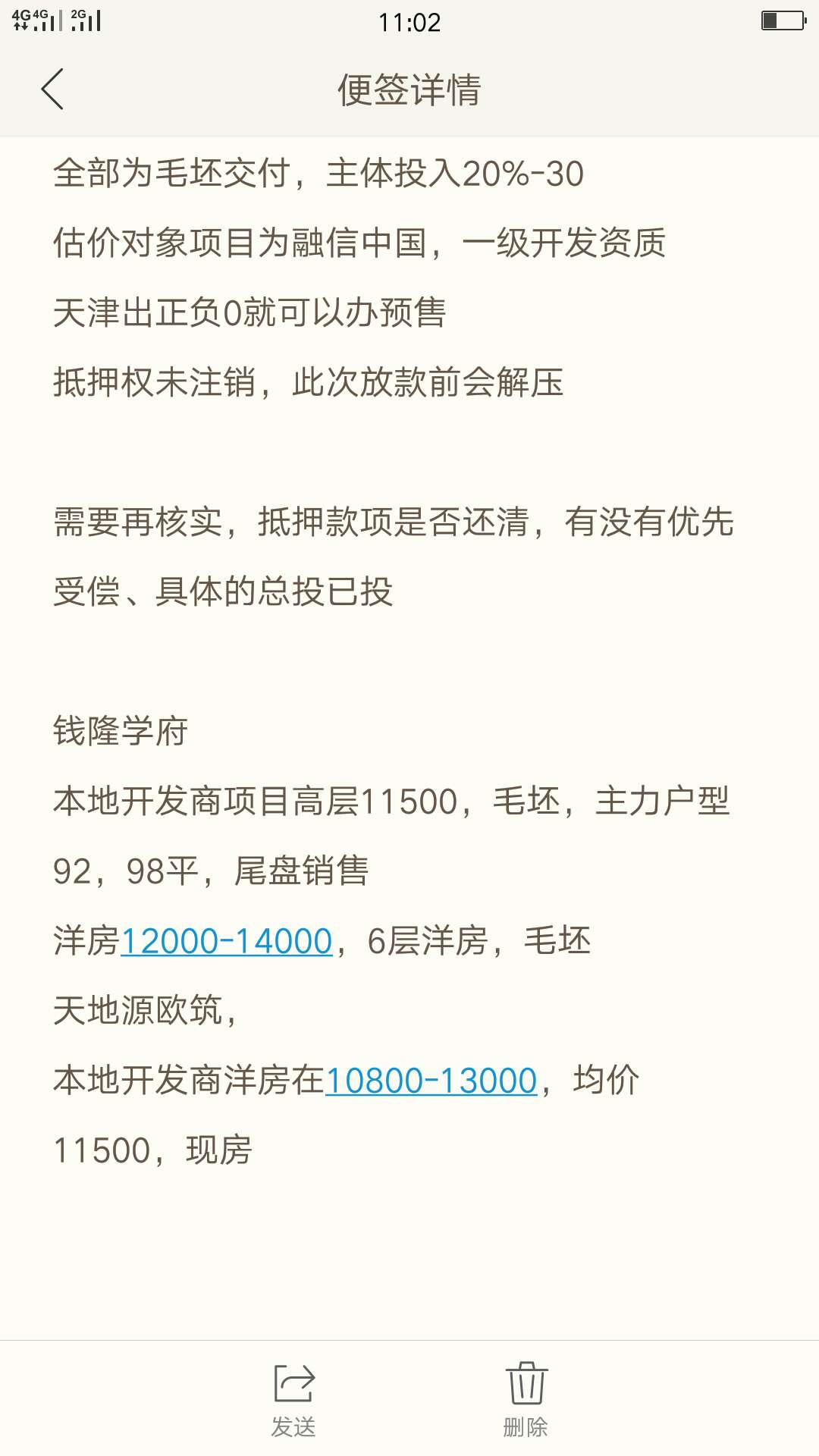Go back from note details
The height and width of the screenshot is (1456, 819).
coord(52,89)
